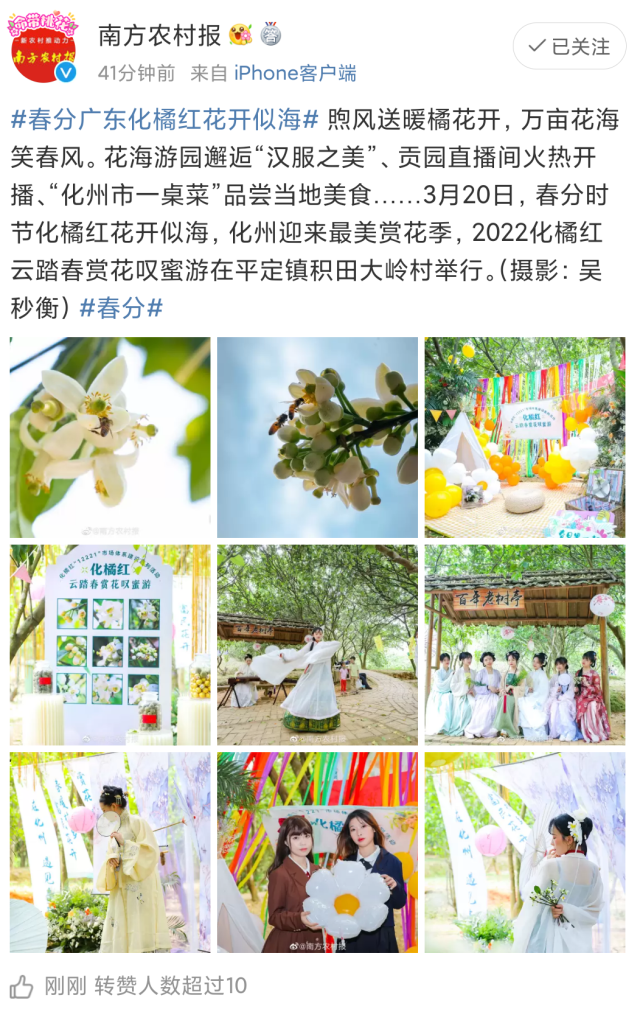View photo of white flower with green leaf

point(110,437)
